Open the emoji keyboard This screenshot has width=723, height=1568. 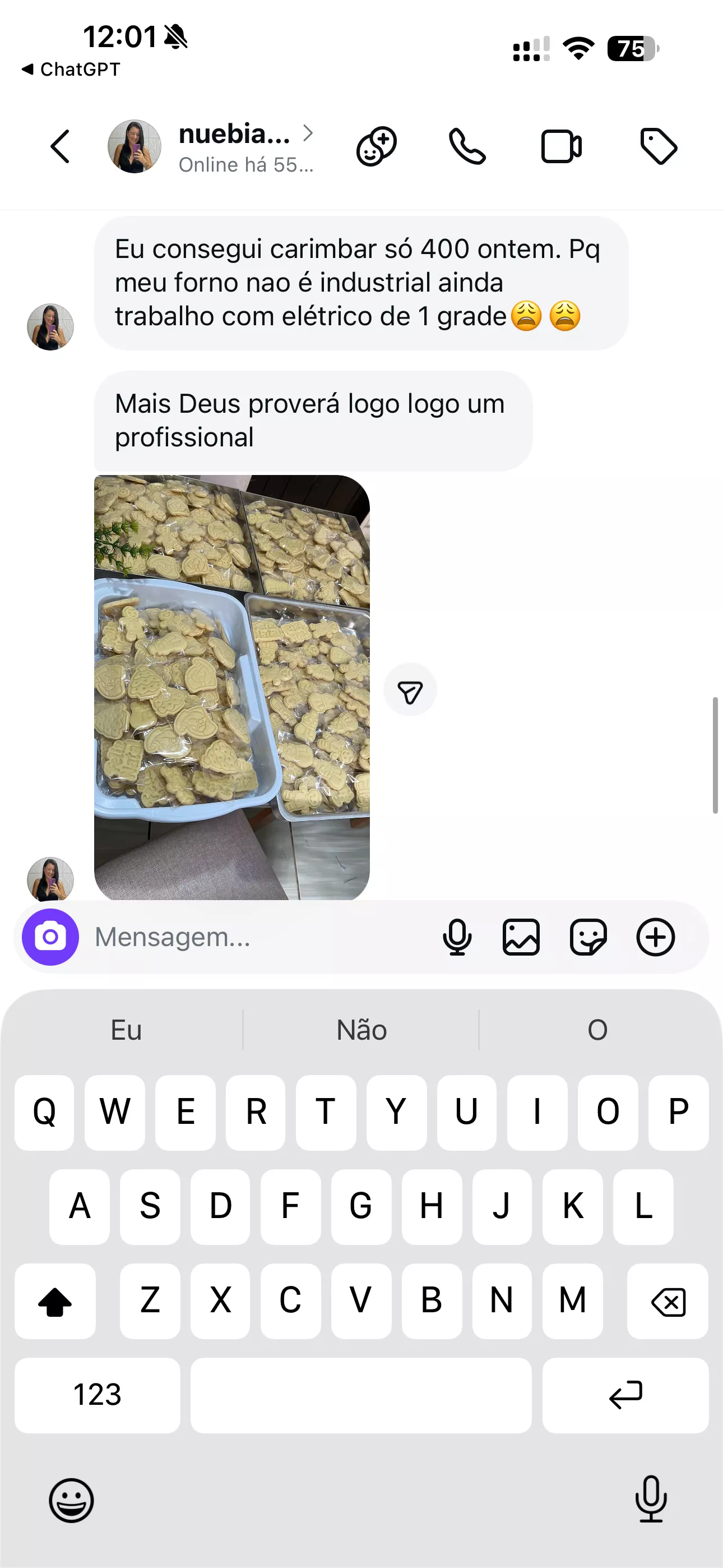point(71,1501)
